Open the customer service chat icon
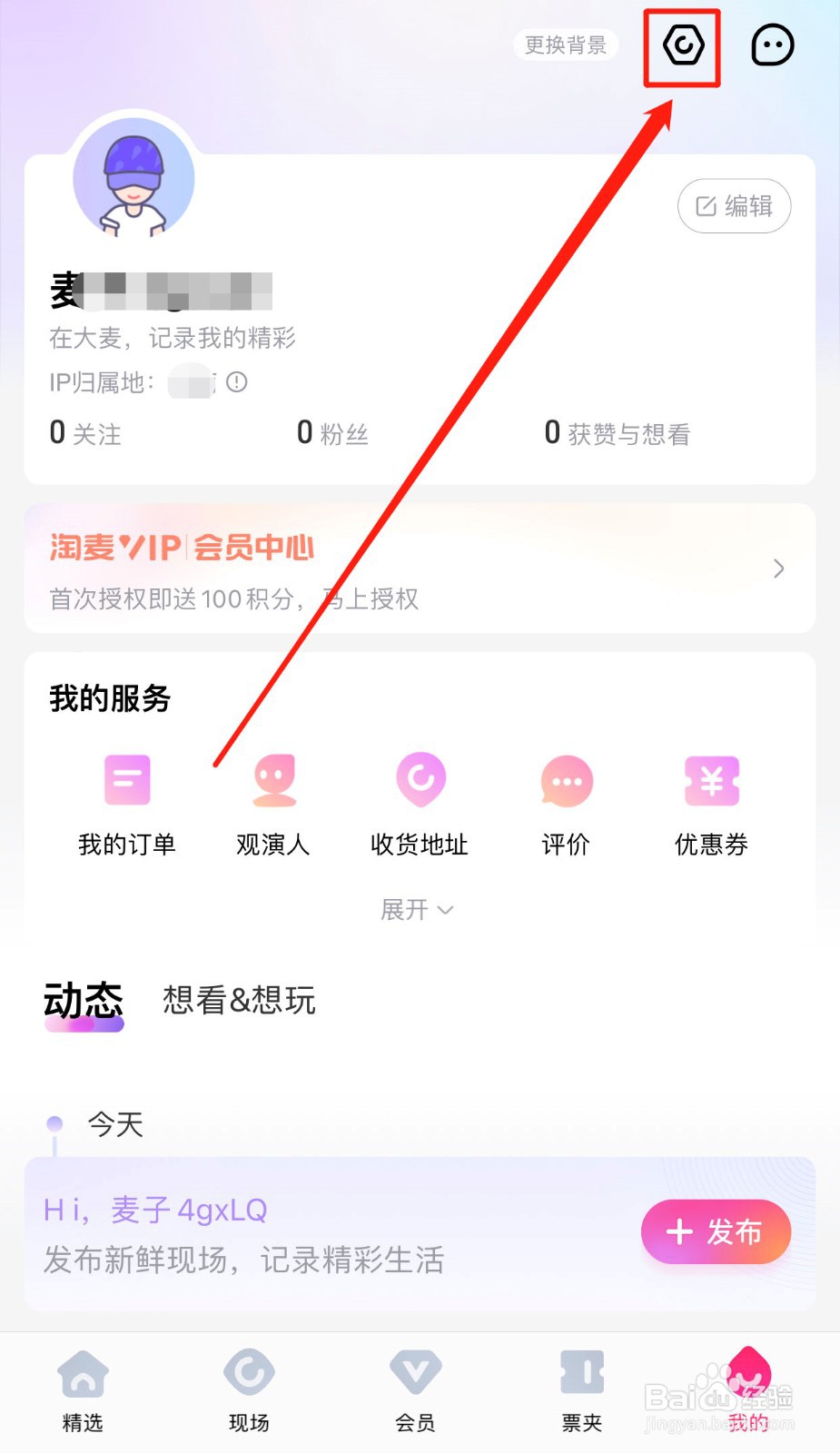The image size is (840, 1453). tap(771, 44)
